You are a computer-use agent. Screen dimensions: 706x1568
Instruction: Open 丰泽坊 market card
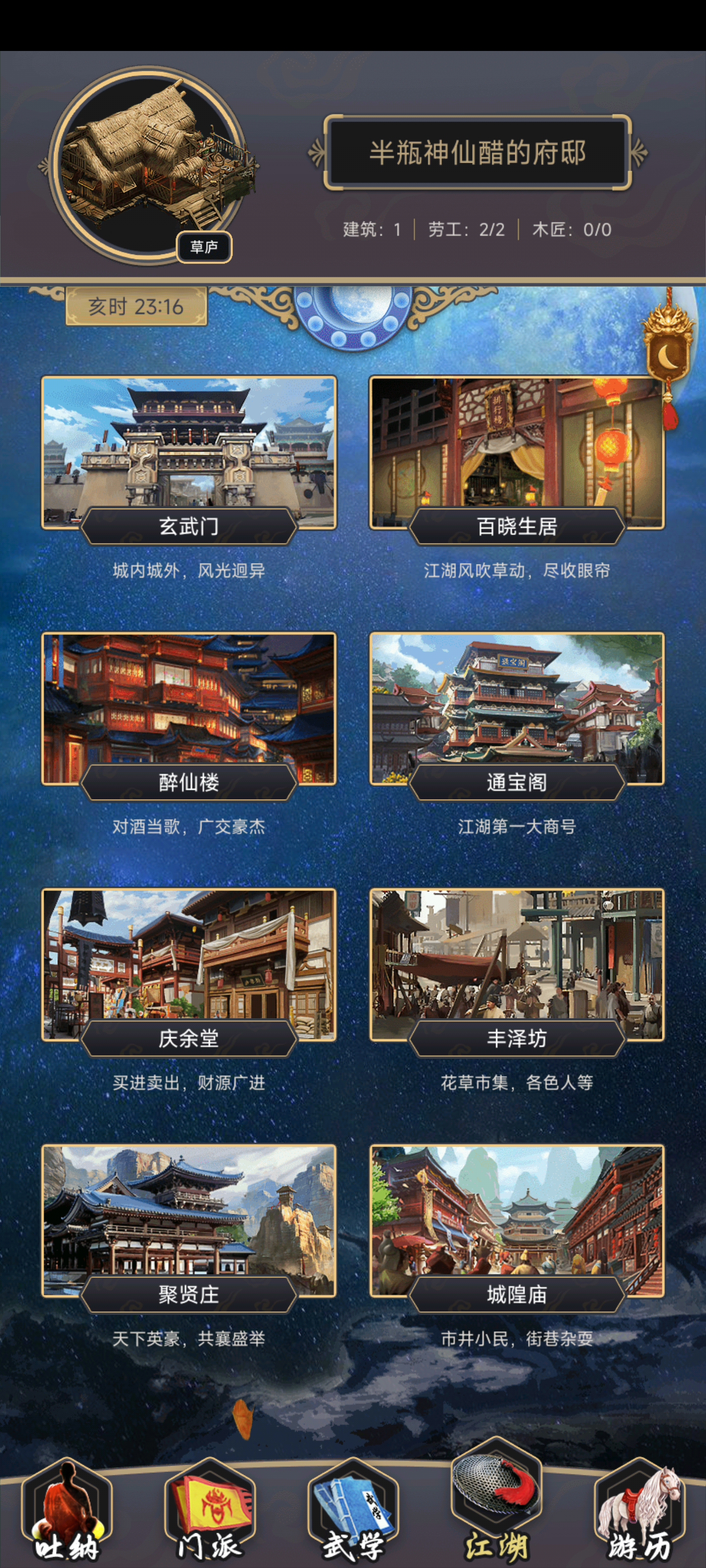tap(517, 965)
